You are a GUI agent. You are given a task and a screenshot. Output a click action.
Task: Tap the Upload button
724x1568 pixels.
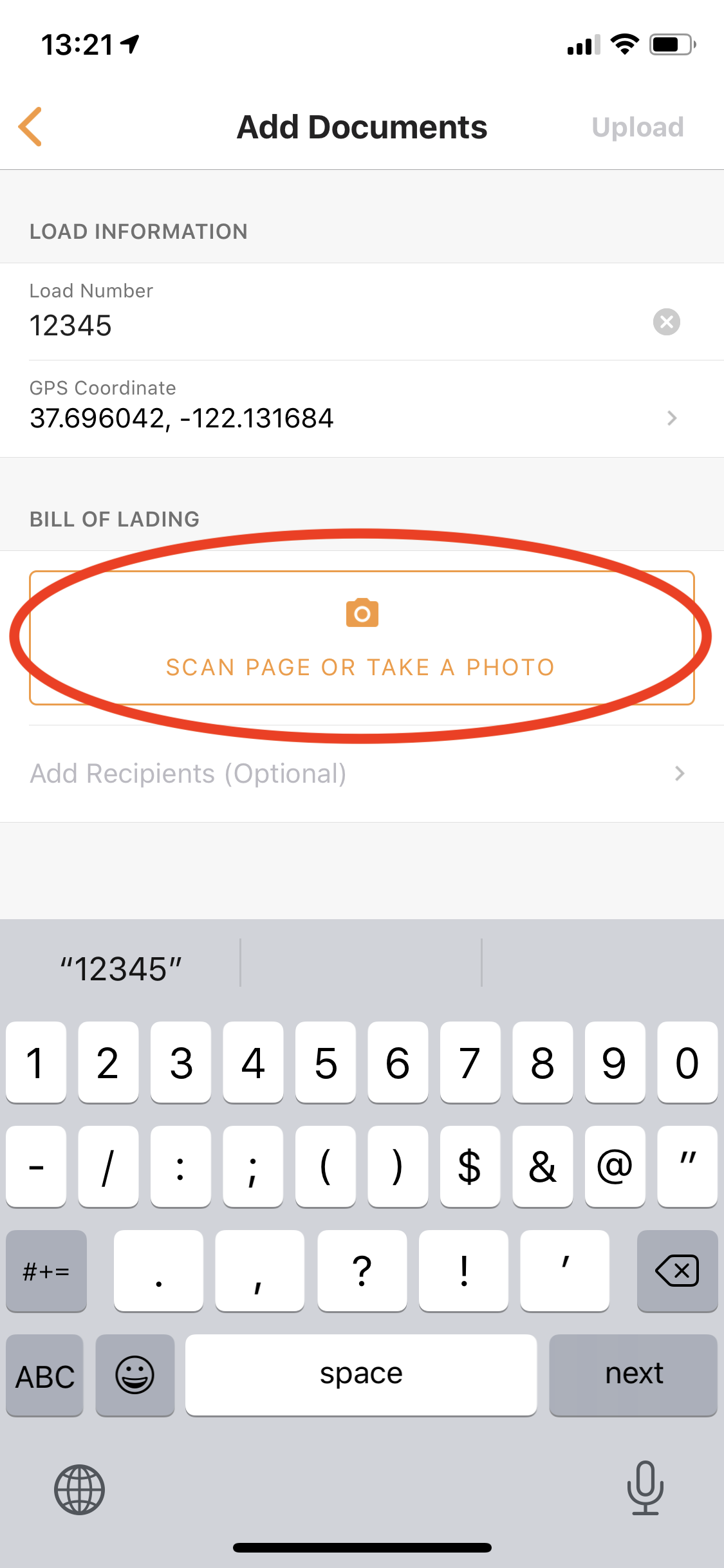637,127
